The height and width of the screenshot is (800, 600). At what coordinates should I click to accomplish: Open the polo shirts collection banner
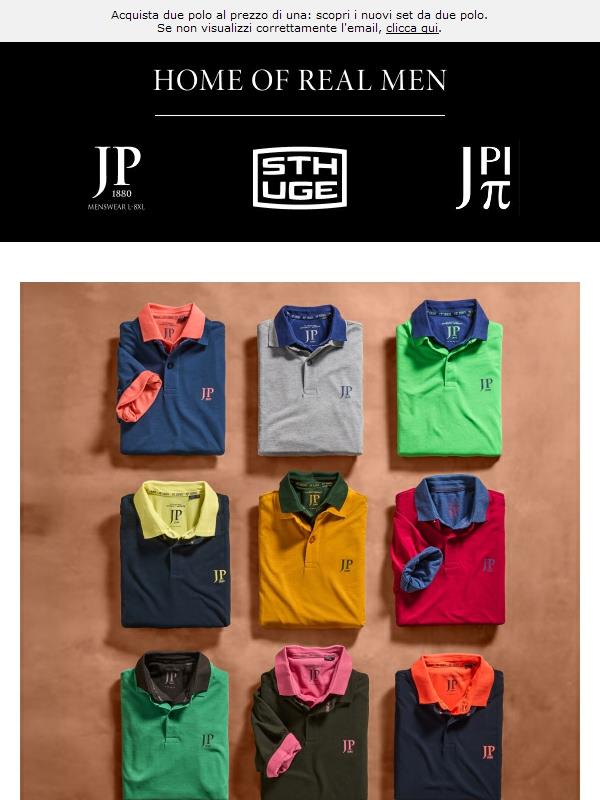click(x=300, y=540)
